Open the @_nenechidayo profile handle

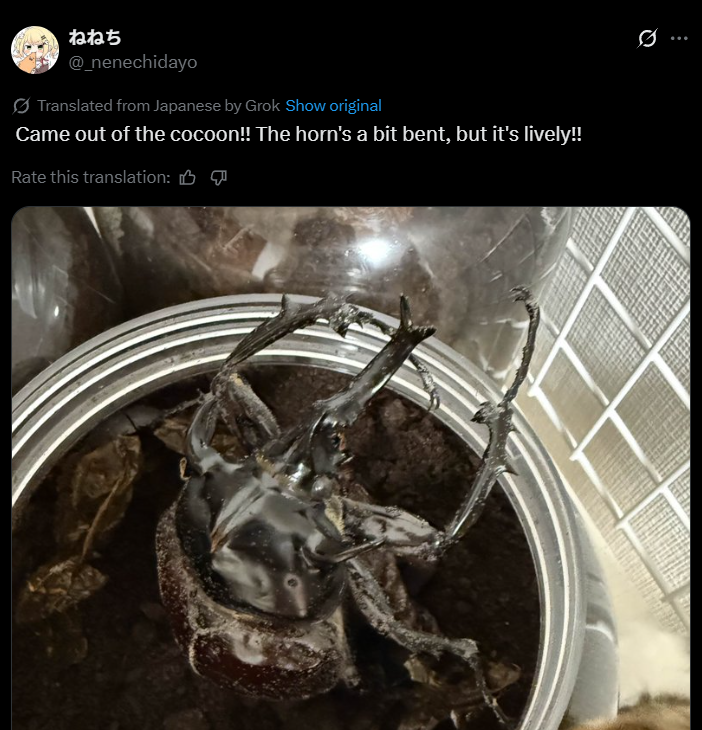coord(133,62)
